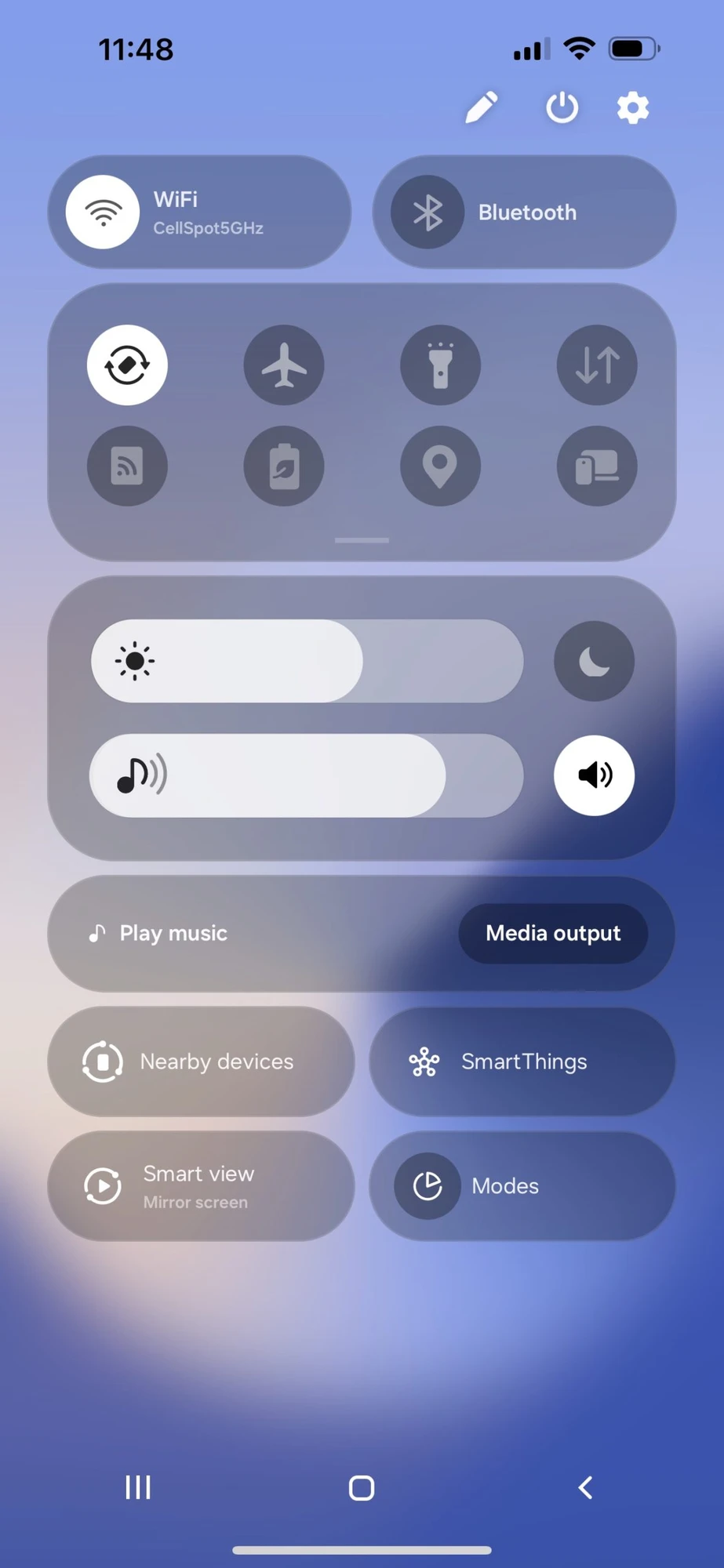The width and height of the screenshot is (724, 1568).
Task: Toggle mobile data
Action: (597, 365)
